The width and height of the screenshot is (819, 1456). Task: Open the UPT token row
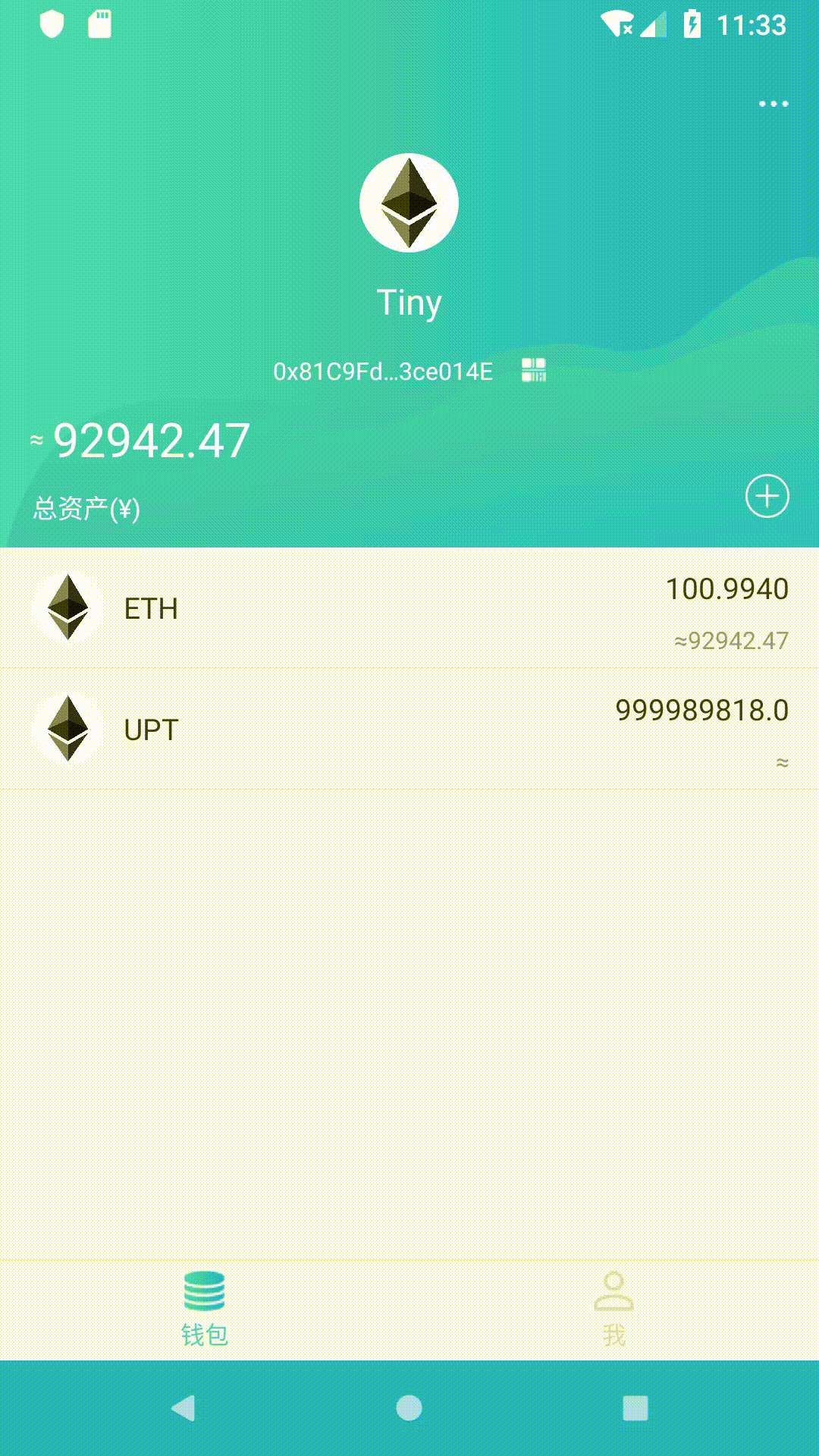coord(409,730)
